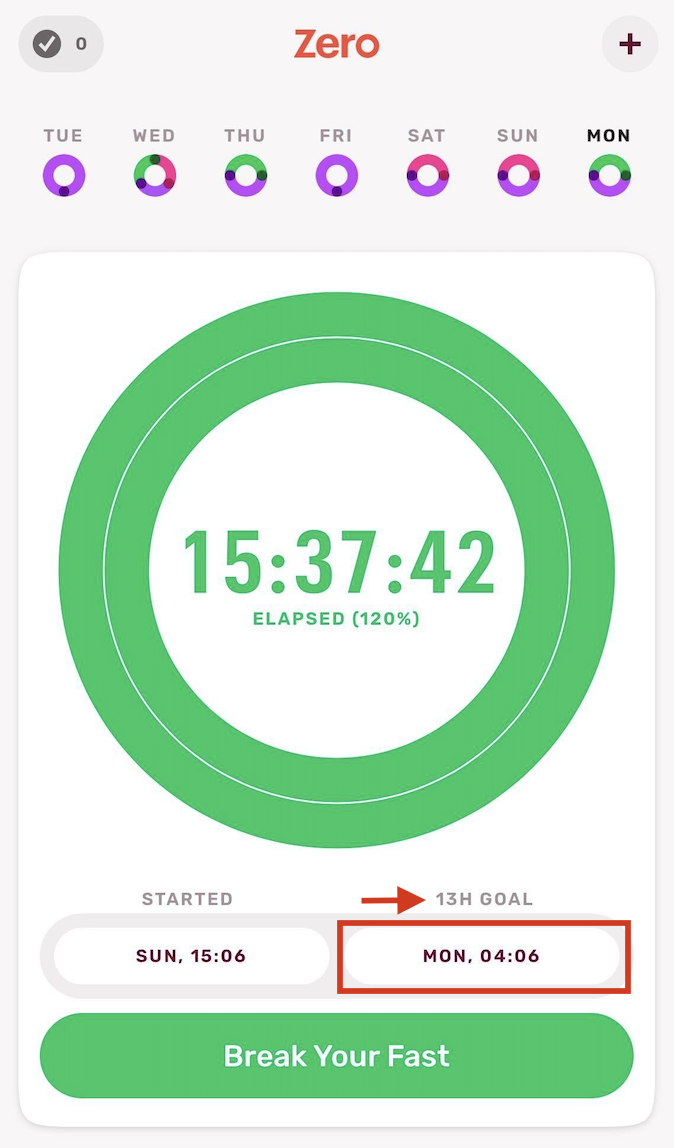
Task: Select Monday's fasting ring
Action: [x=609, y=176]
